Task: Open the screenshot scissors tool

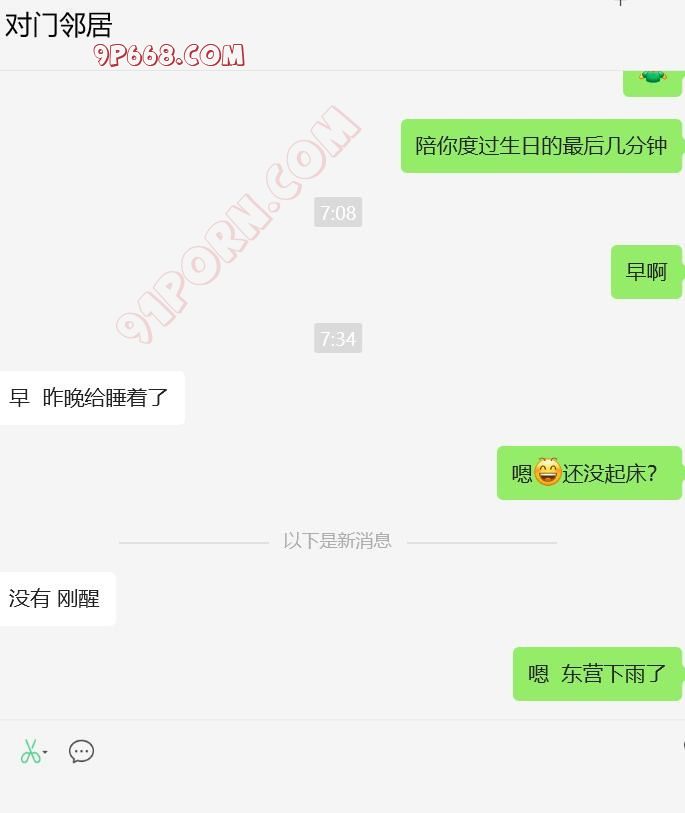Action: coord(29,751)
